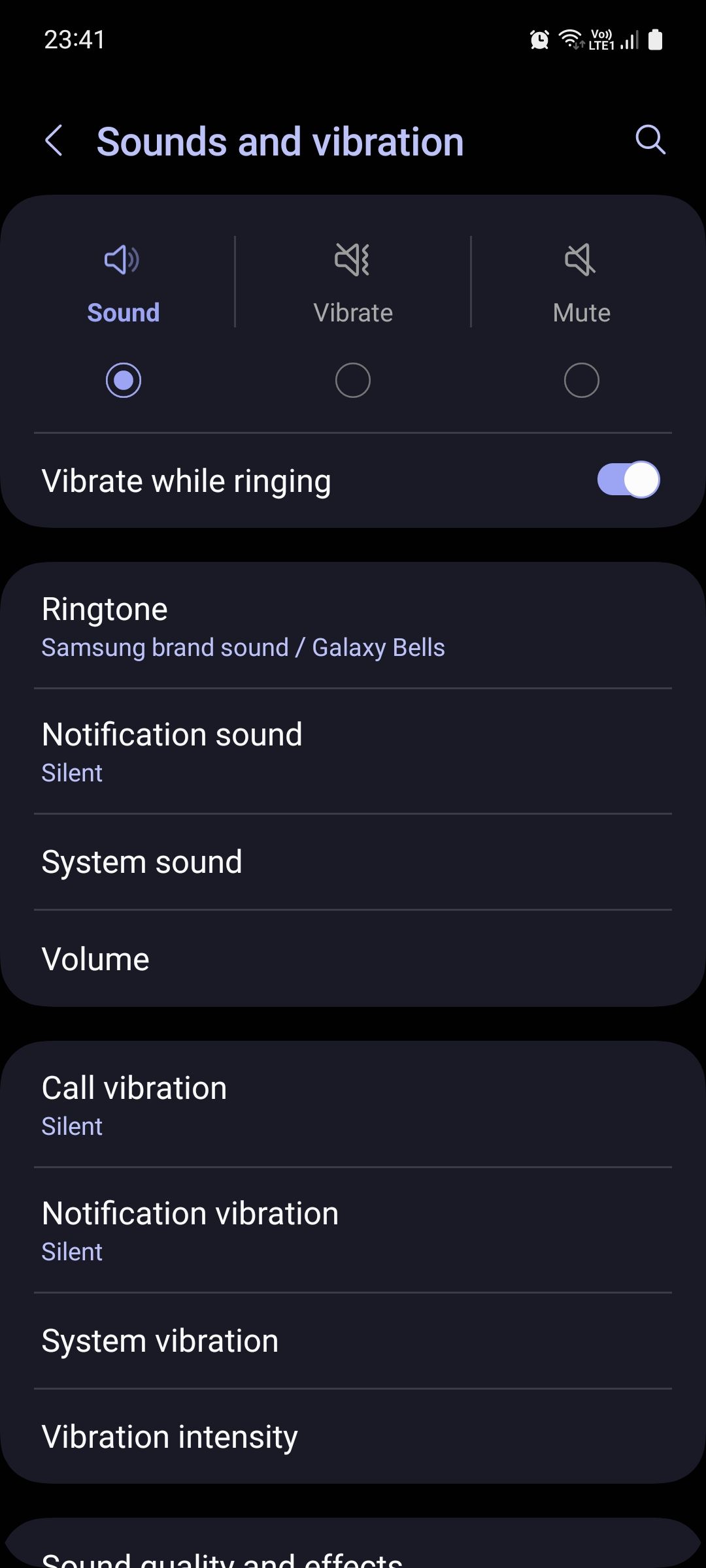Disable Vibrate while ringing
The width and height of the screenshot is (706, 1568).
tap(630, 479)
